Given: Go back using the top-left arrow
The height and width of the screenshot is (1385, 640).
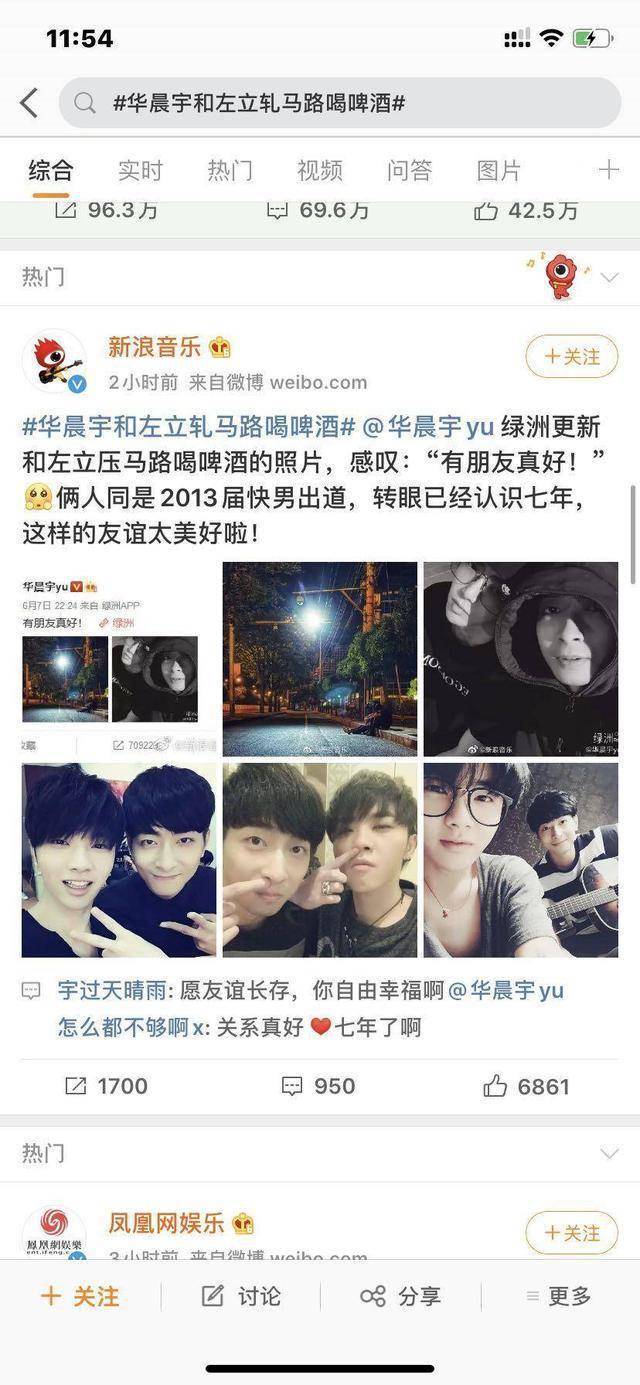Looking at the screenshot, I should click(29, 103).
